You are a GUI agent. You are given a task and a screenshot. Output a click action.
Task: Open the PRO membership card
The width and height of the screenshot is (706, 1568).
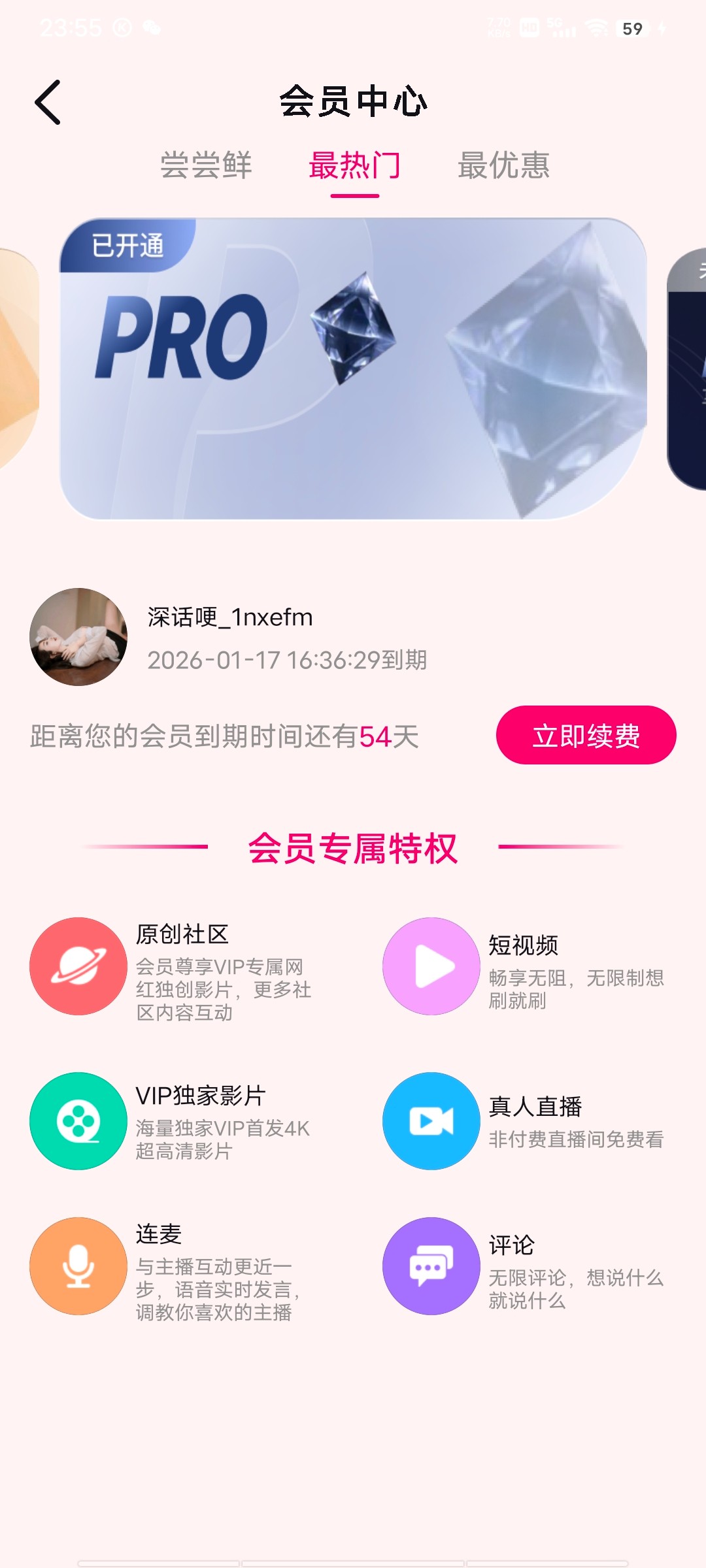[x=353, y=369]
